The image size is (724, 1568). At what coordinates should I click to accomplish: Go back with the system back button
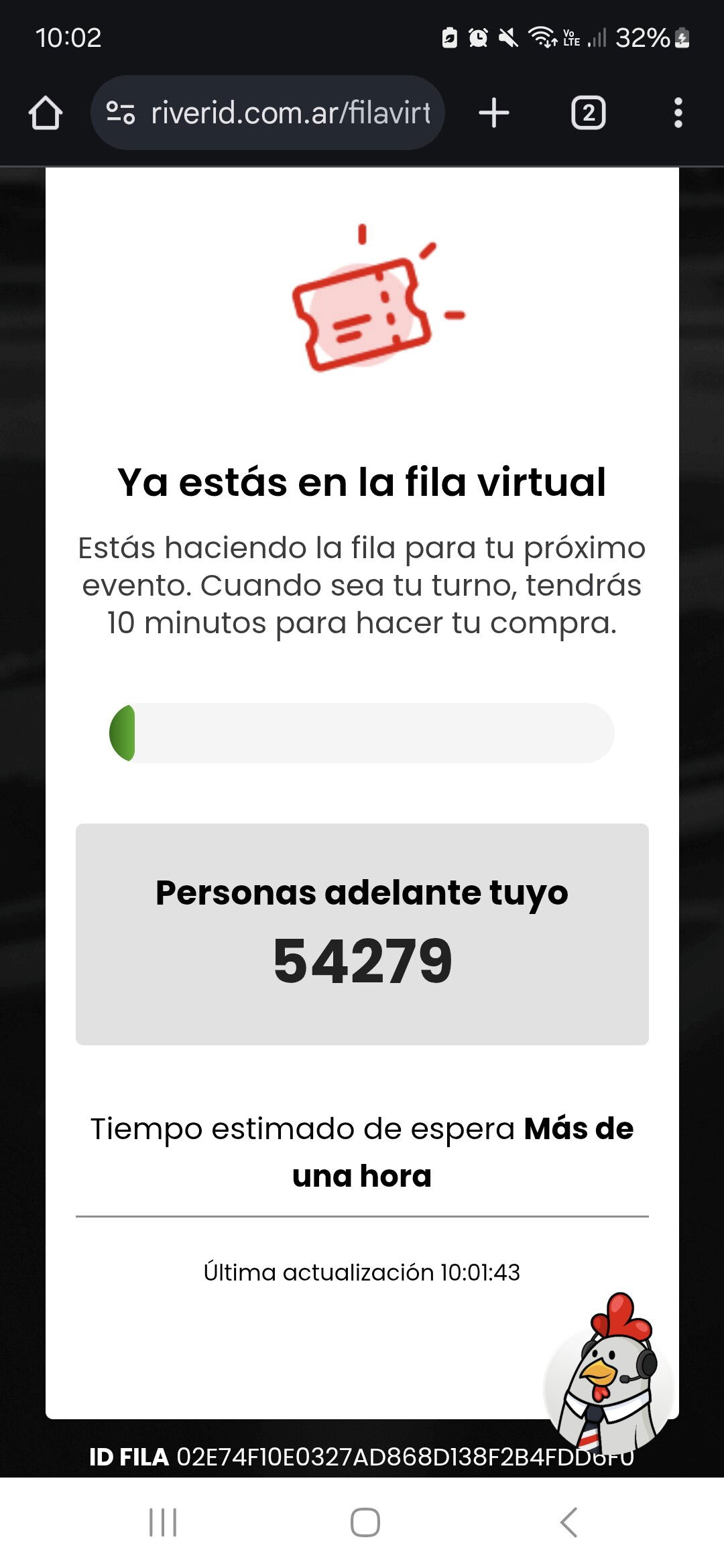[x=569, y=1522]
